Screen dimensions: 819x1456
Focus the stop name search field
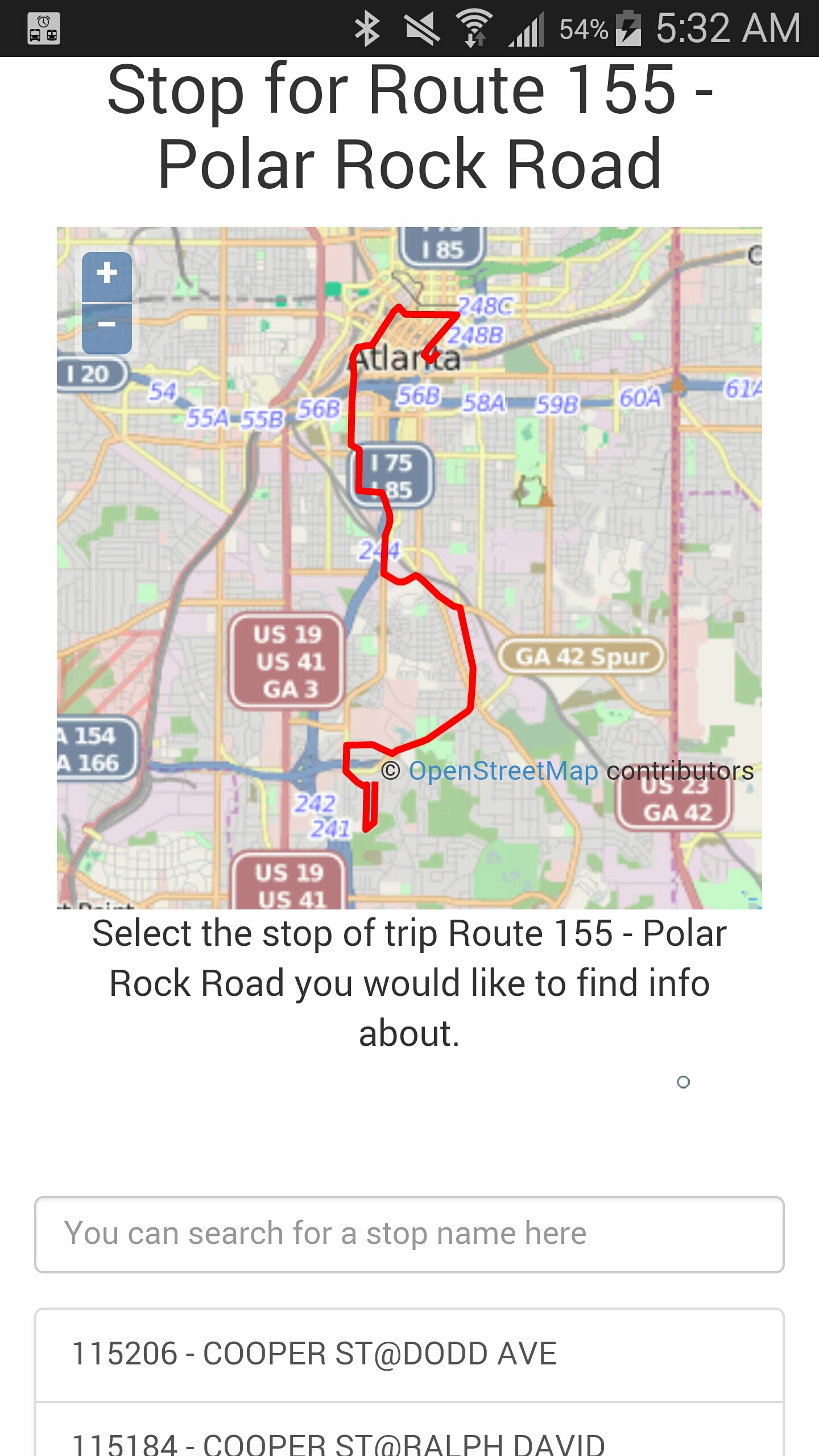tap(409, 1234)
